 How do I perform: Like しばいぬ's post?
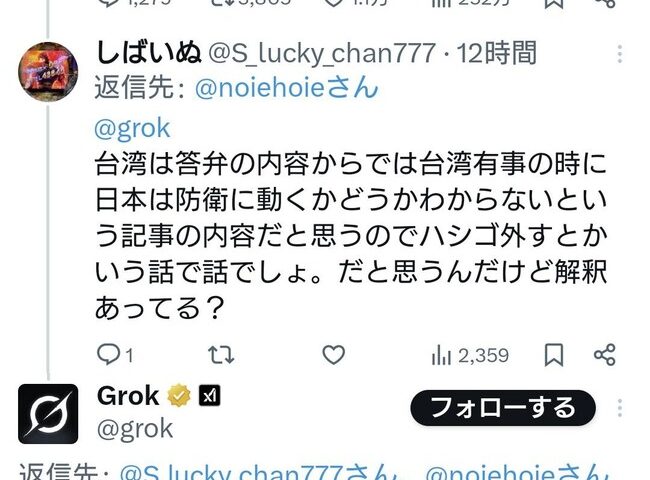tap(334, 354)
